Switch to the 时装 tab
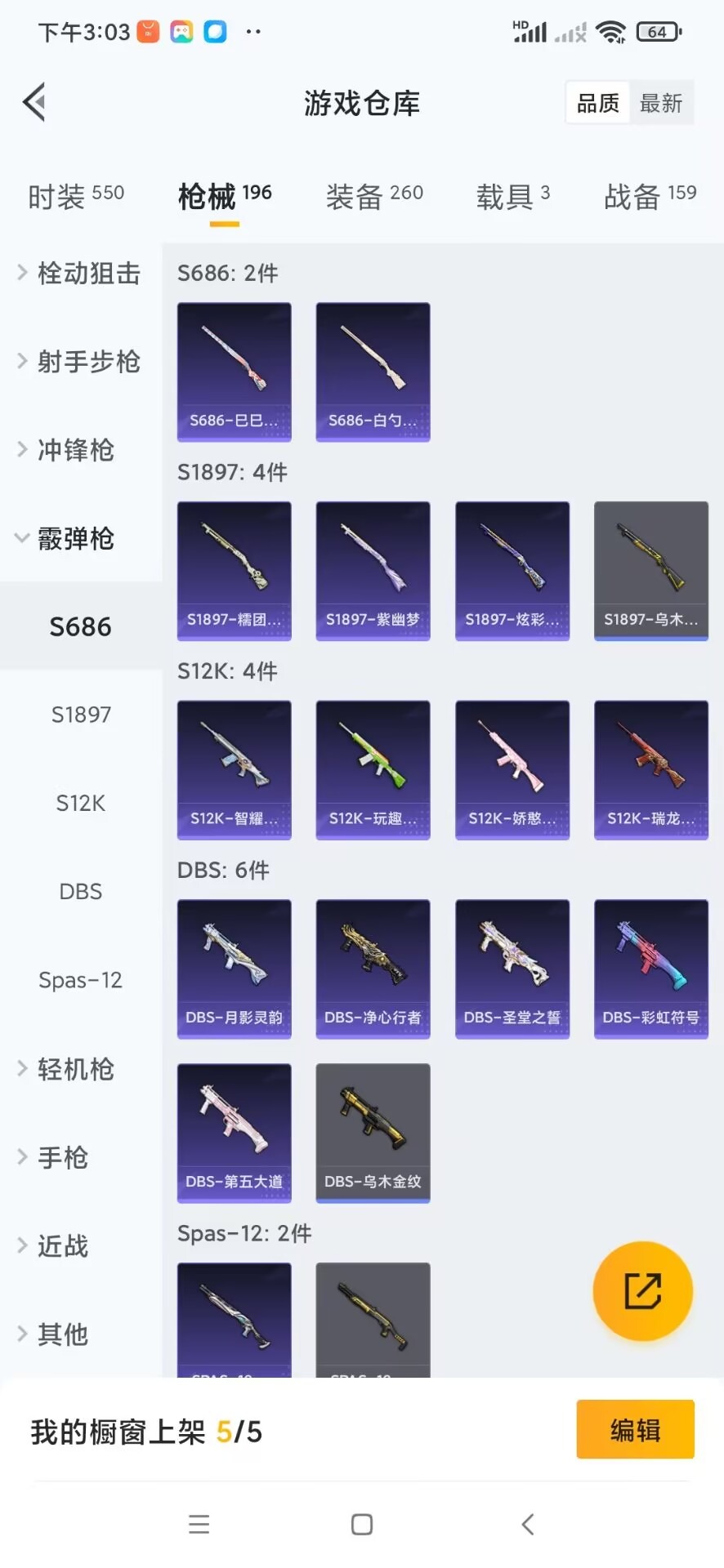This screenshot has width=724, height=1568. tap(76, 196)
